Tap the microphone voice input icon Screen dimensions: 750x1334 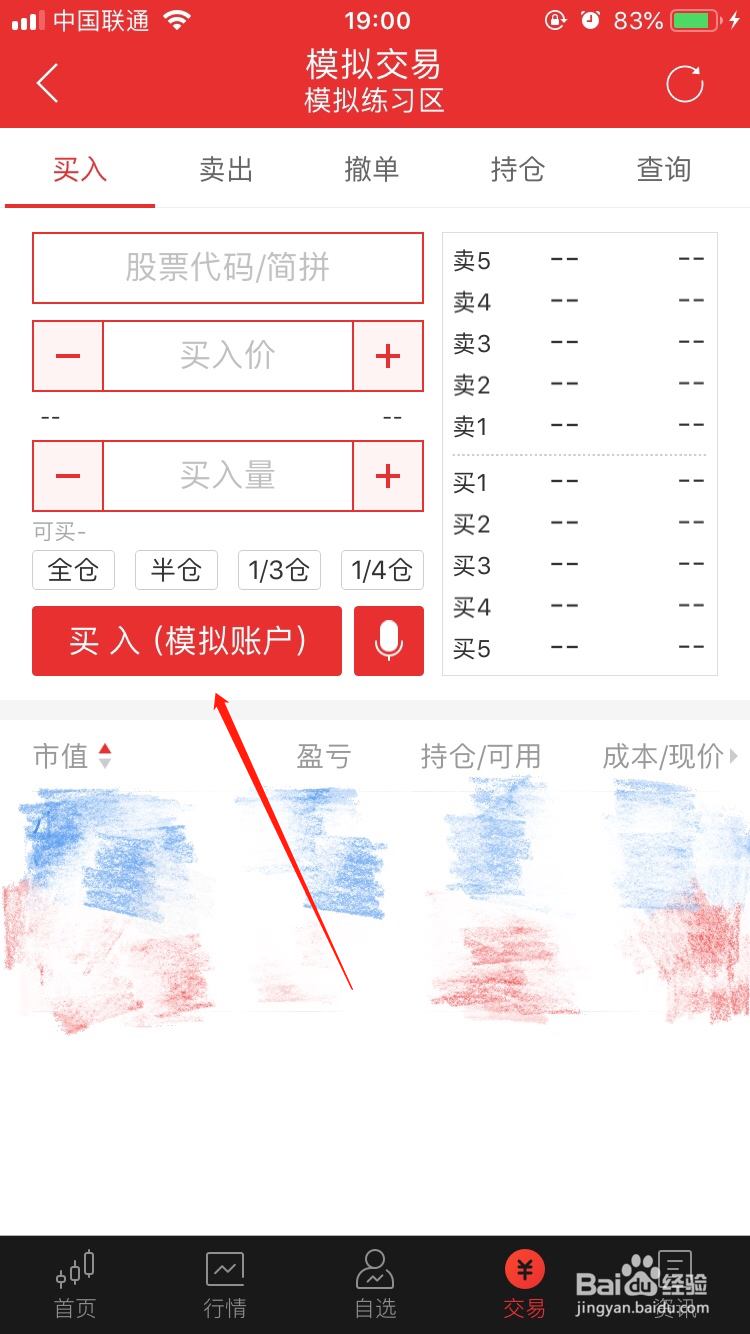388,640
